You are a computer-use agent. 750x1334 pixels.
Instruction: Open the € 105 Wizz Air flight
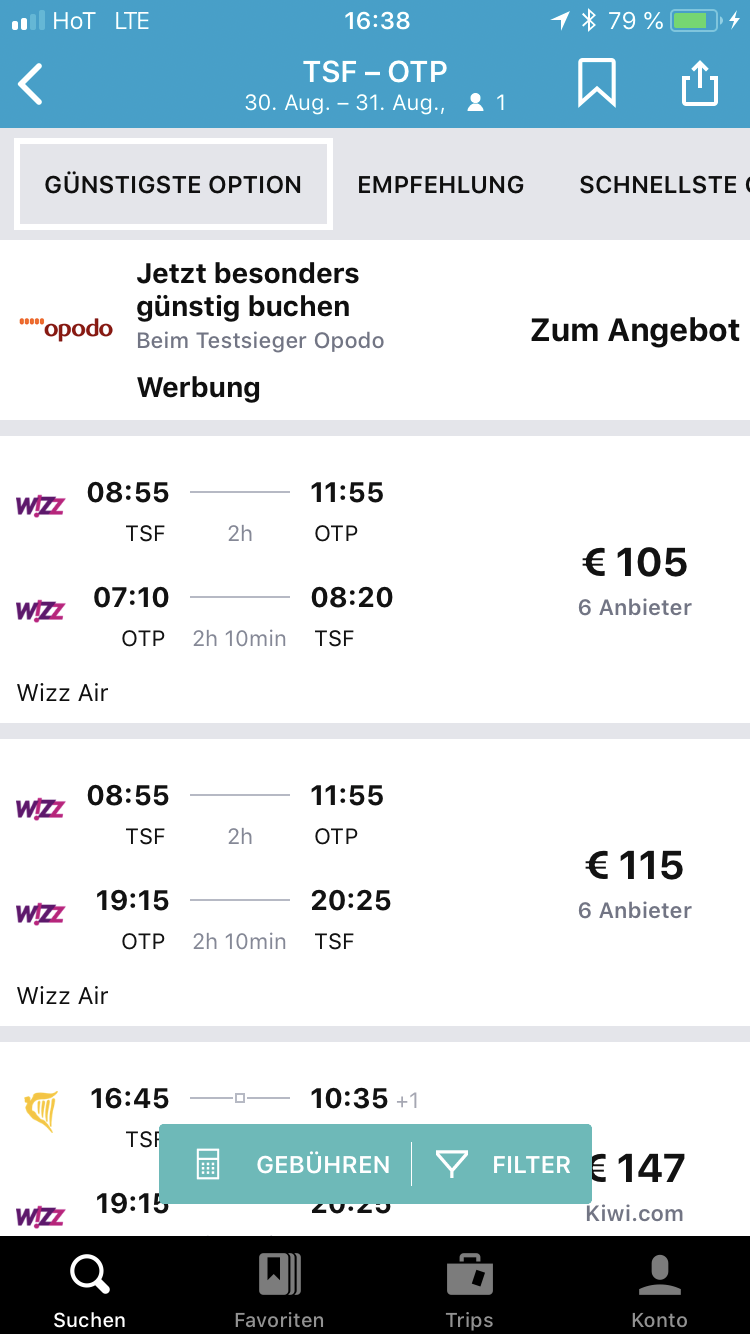pos(375,580)
